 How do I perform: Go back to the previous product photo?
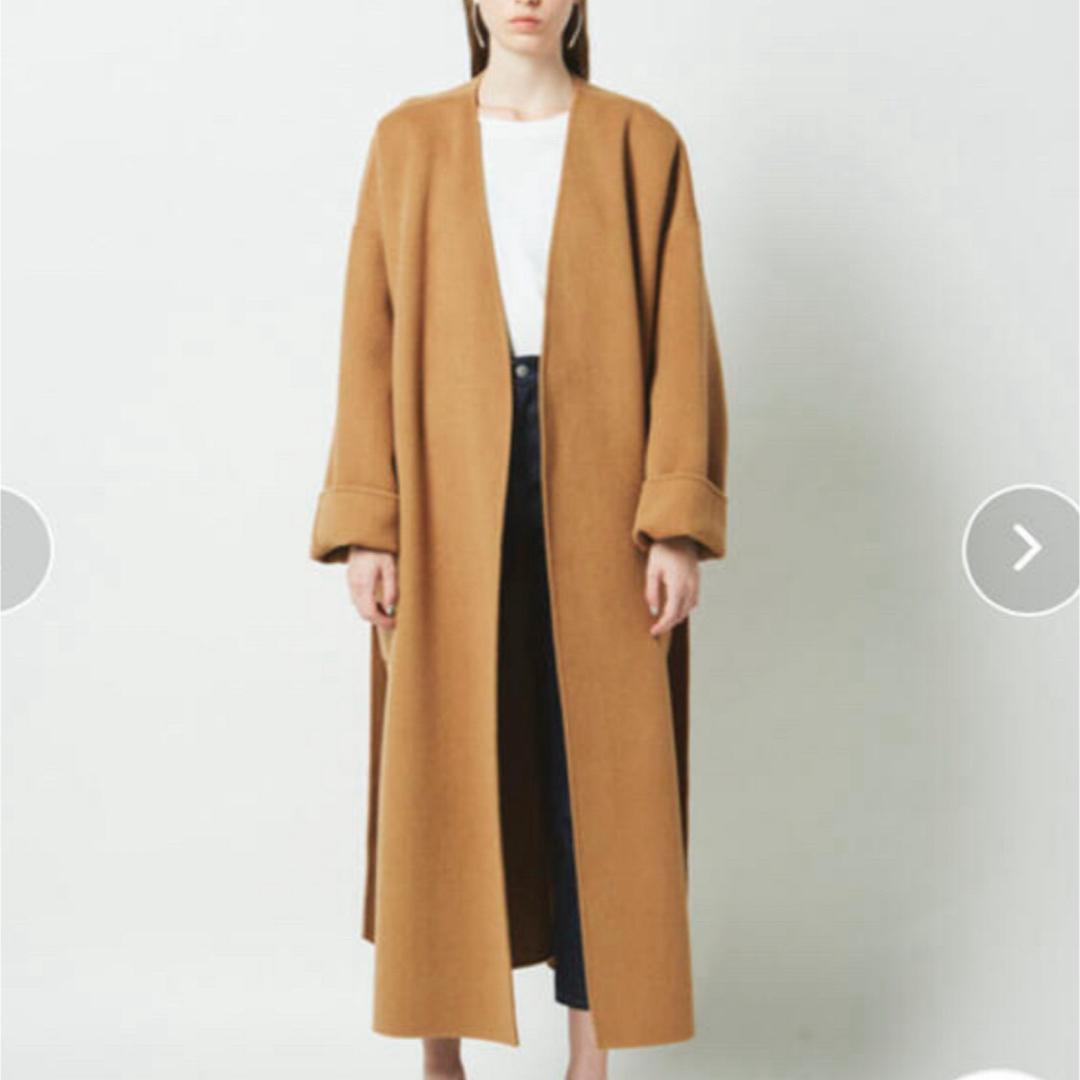tap(20, 548)
